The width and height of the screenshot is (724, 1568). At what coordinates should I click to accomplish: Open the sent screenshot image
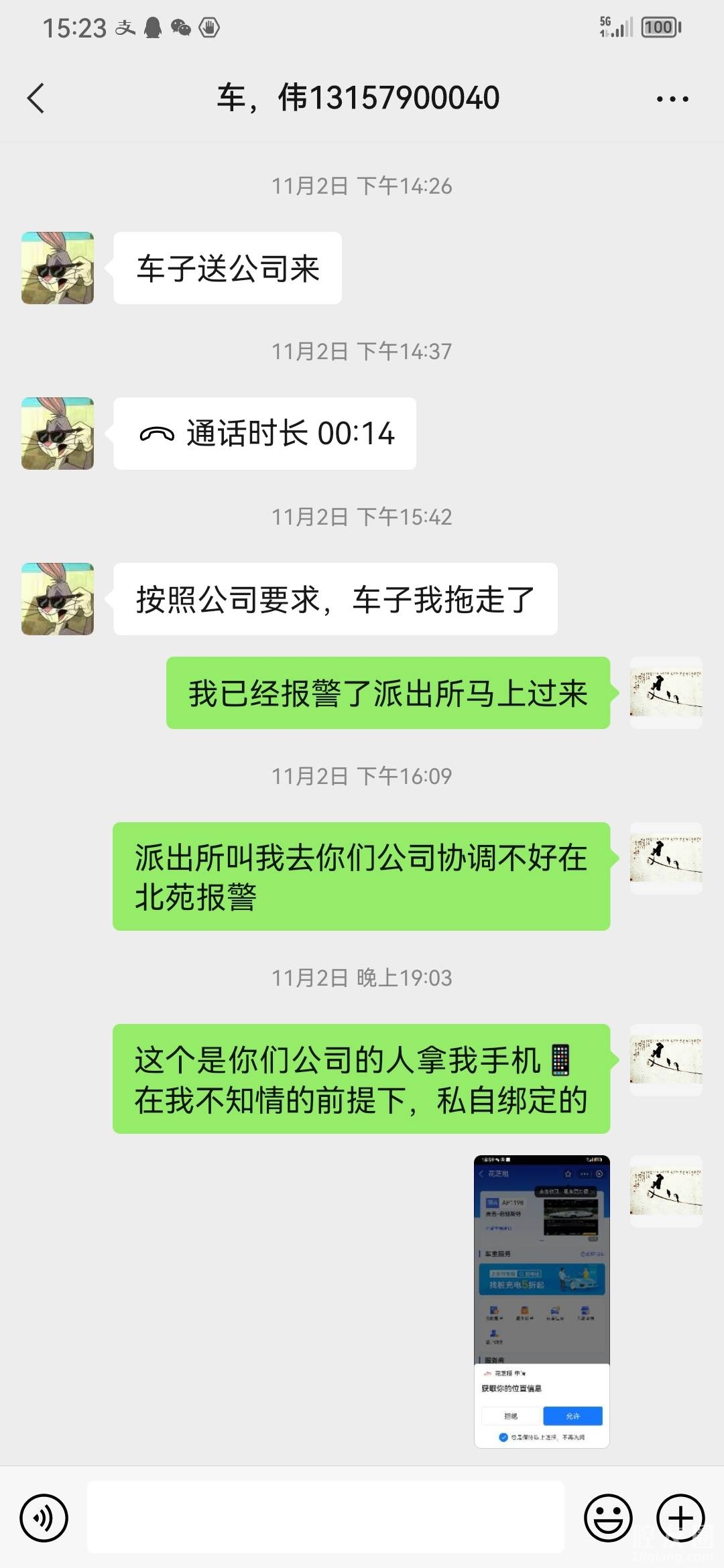pos(542,1301)
